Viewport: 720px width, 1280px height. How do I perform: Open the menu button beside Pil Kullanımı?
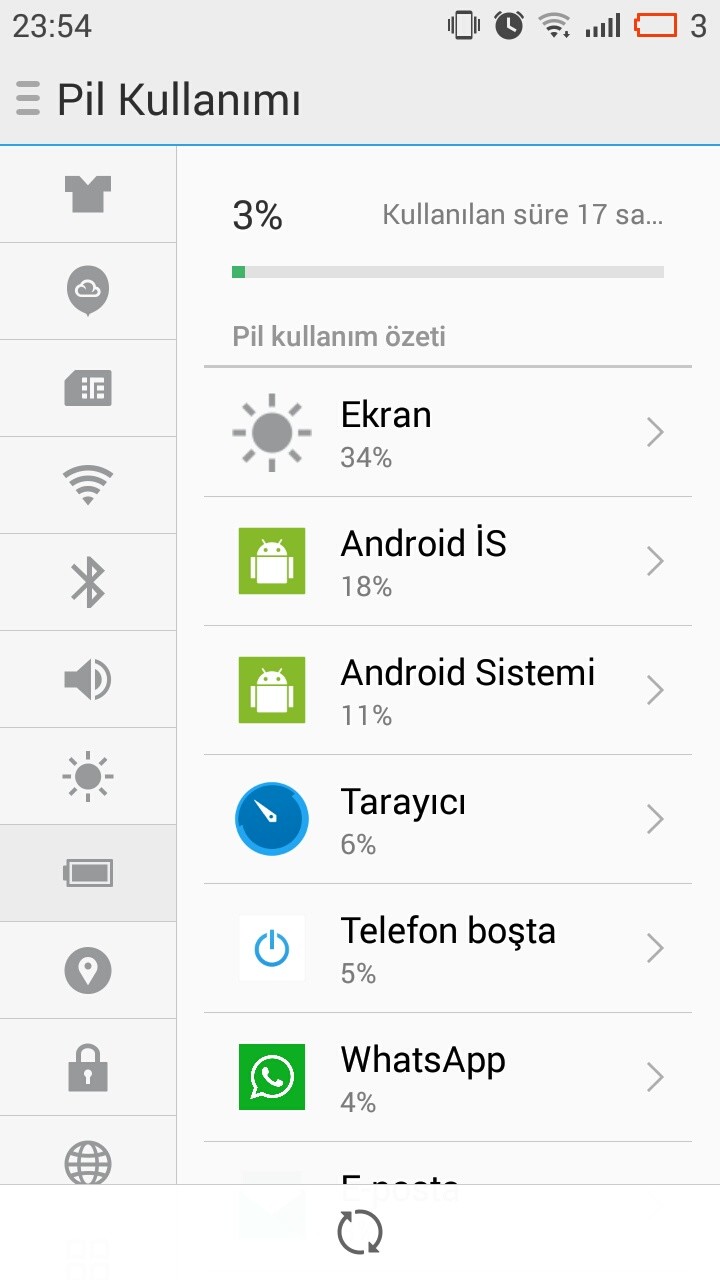[28, 100]
